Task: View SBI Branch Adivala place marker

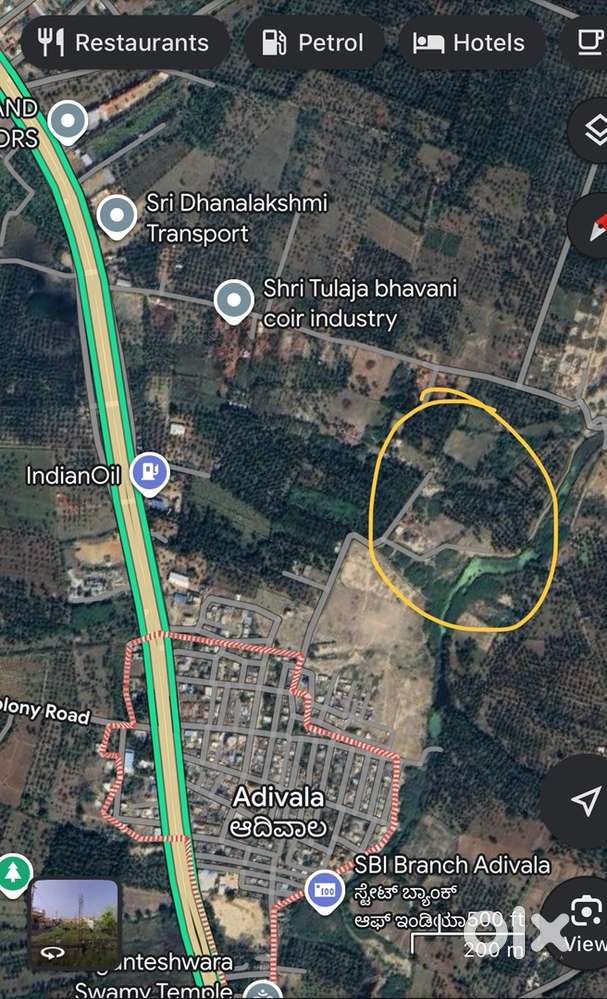Action: 324,890
